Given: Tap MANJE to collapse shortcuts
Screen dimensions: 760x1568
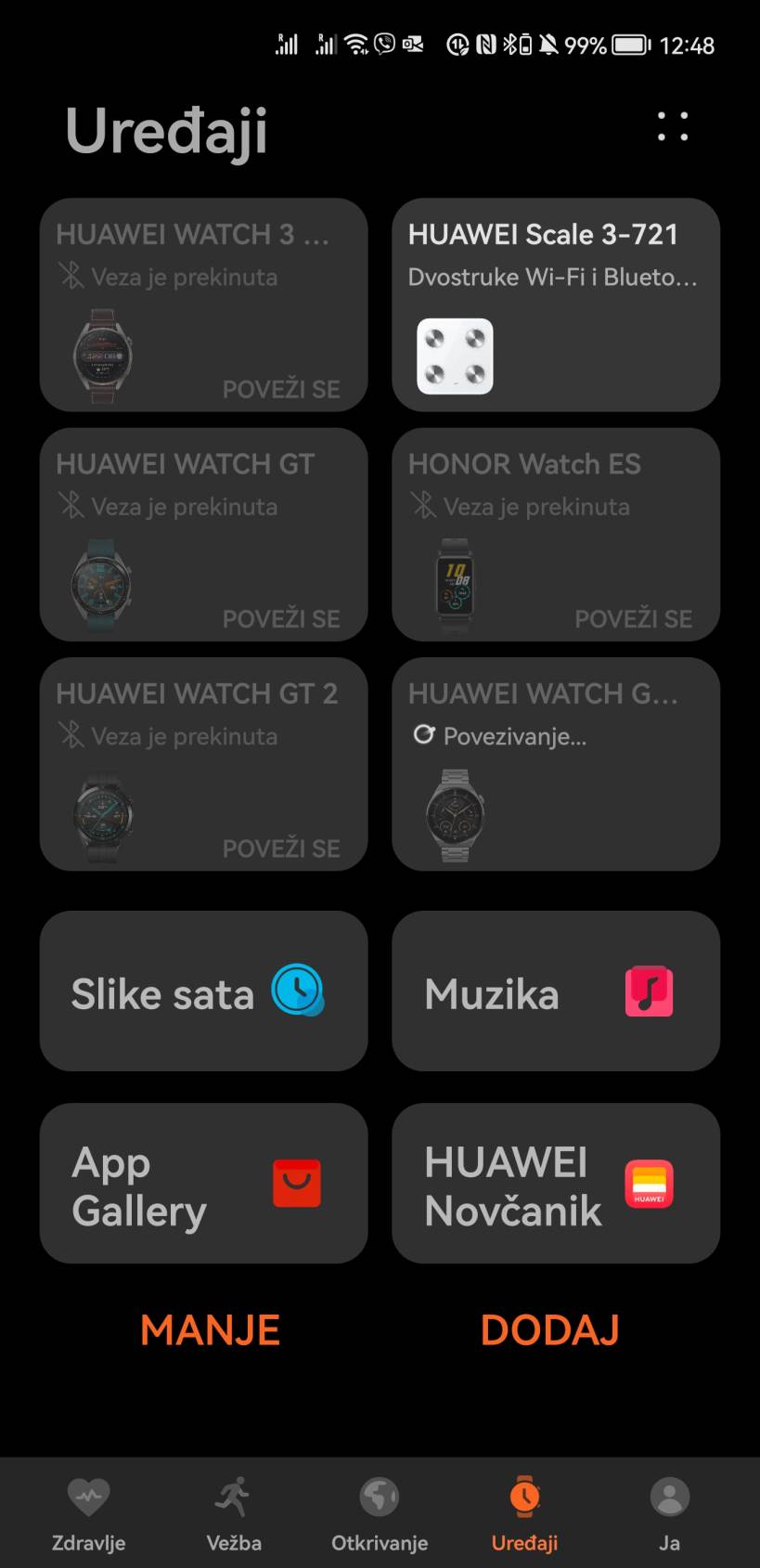Looking at the screenshot, I should [209, 1329].
